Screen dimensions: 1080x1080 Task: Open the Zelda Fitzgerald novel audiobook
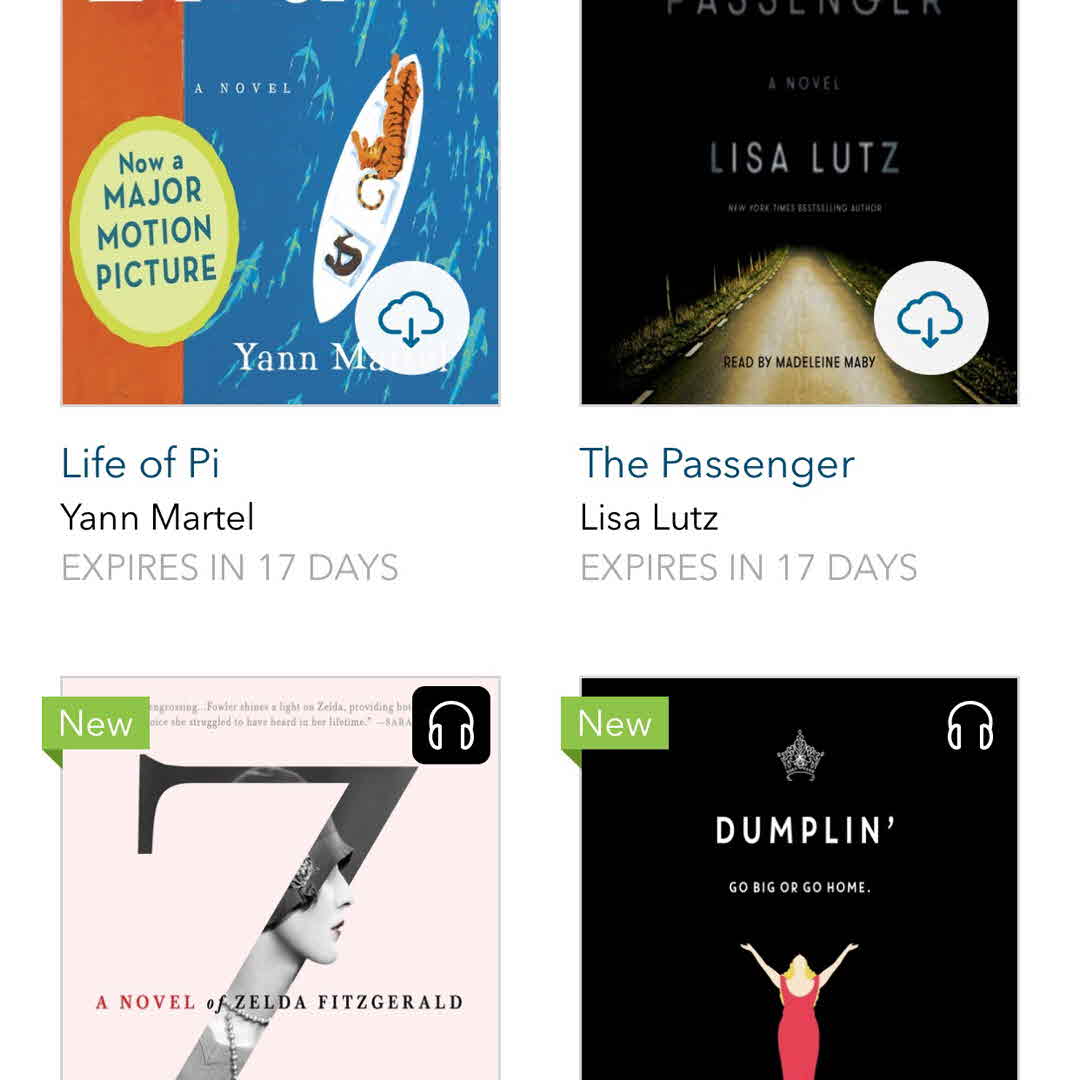pyautogui.click(x=280, y=900)
